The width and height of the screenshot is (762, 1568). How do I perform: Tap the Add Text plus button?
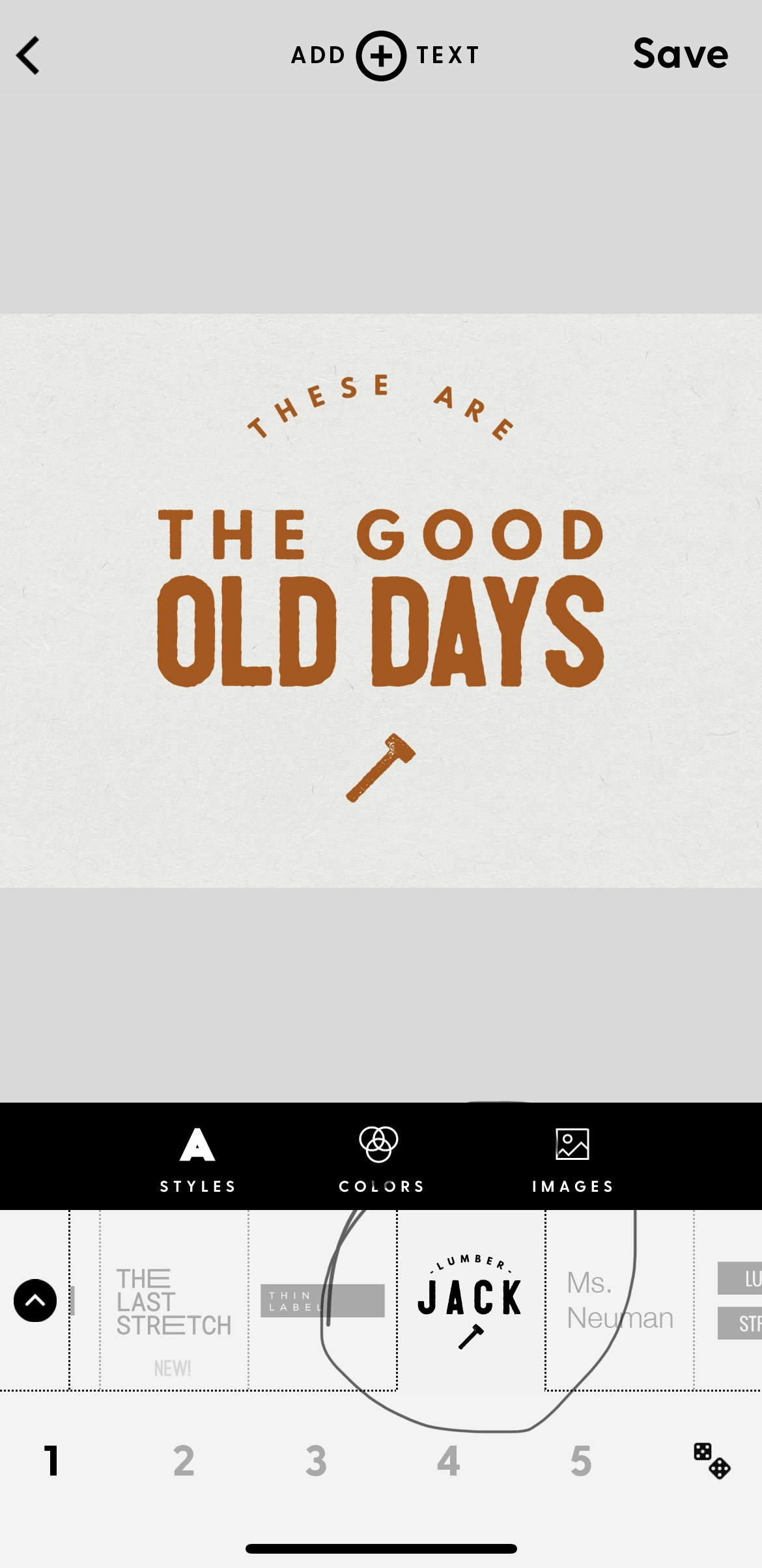pyautogui.click(x=381, y=55)
